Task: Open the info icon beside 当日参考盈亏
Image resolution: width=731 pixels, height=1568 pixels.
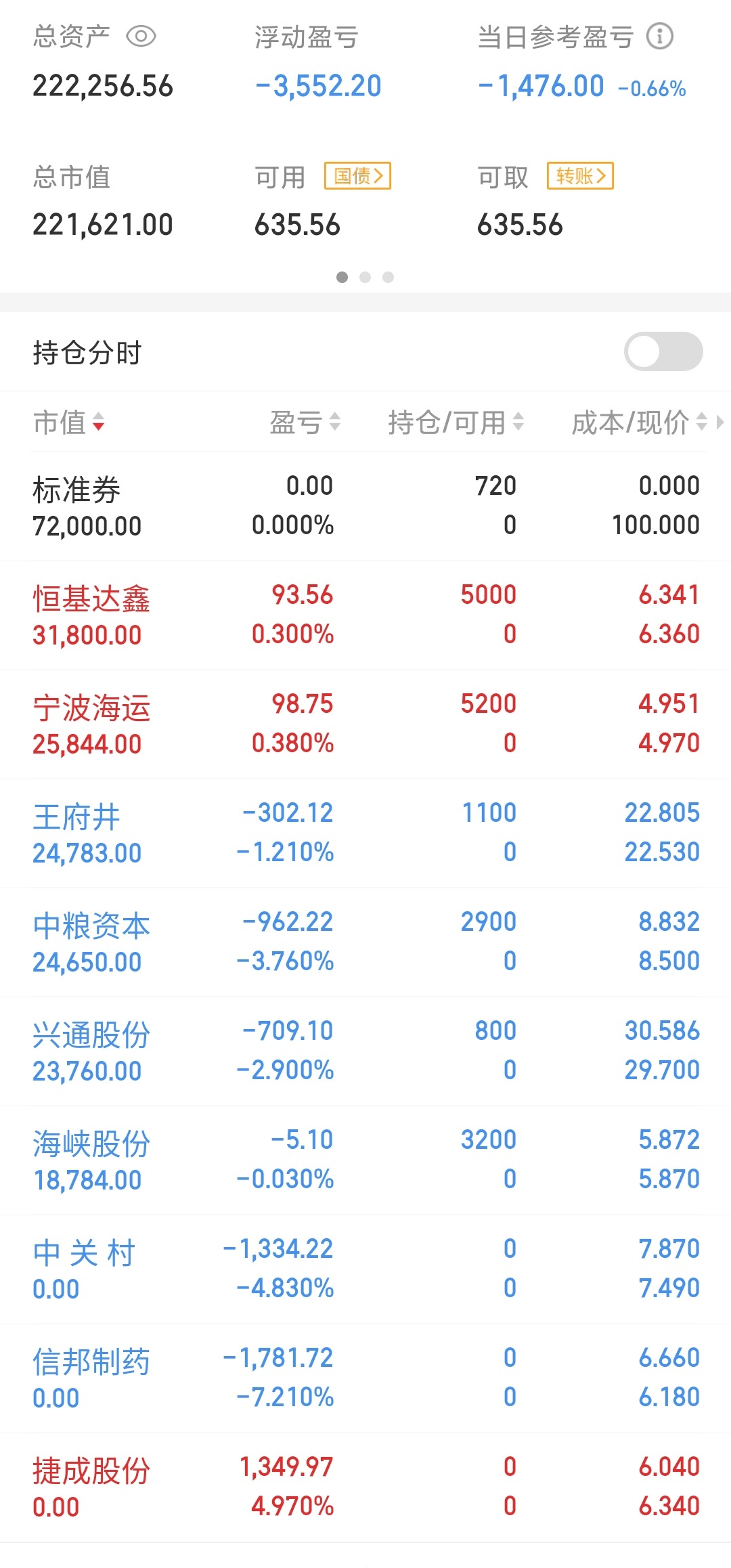Action: coord(659,37)
